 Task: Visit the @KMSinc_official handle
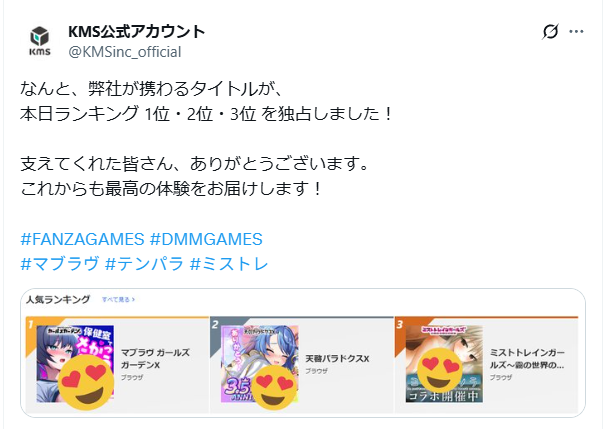tap(124, 51)
